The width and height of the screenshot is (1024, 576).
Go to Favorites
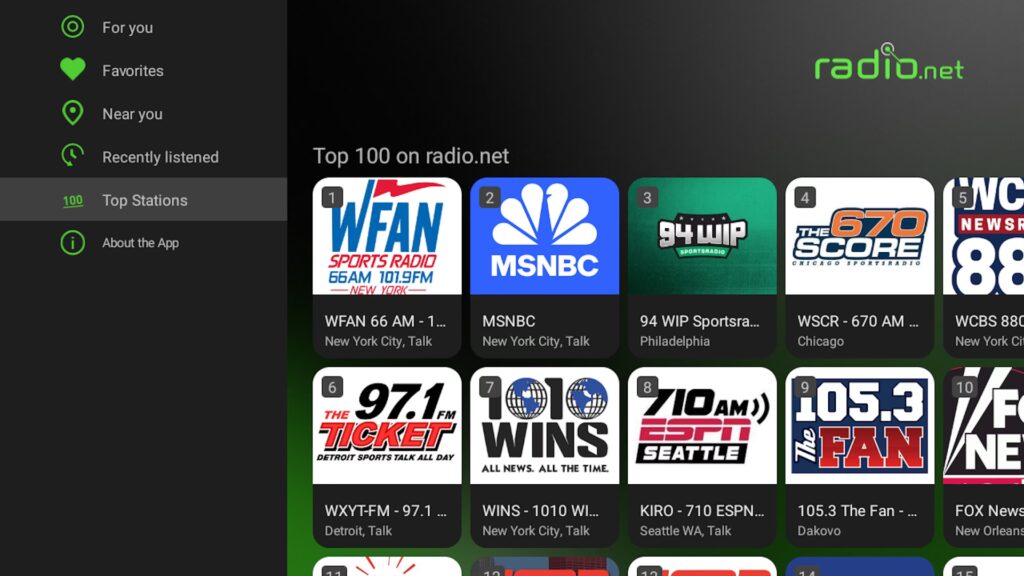point(132,71)
